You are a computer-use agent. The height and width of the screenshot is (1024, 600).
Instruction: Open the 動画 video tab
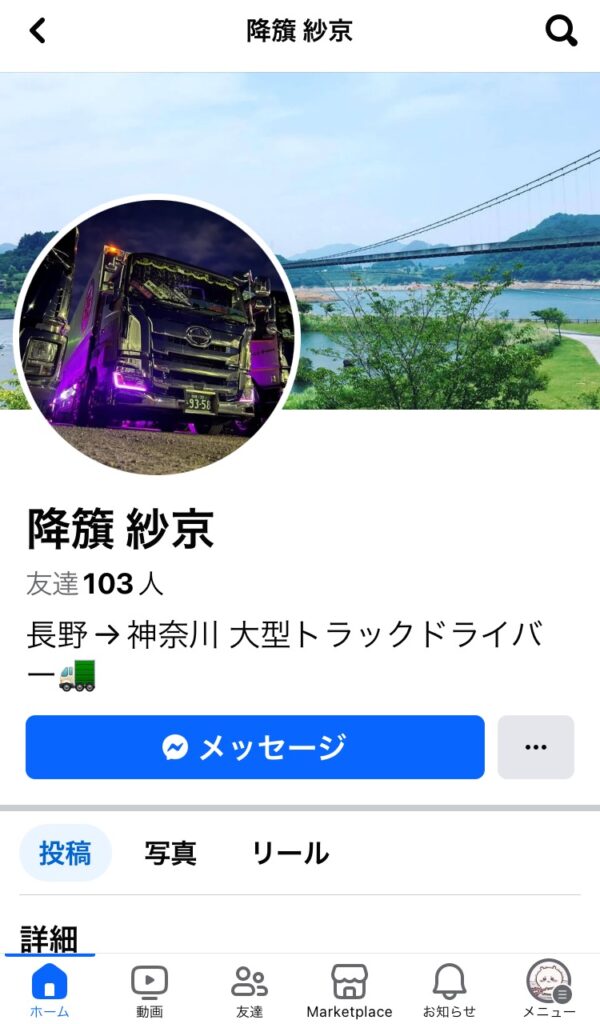[x=149, y=990]
